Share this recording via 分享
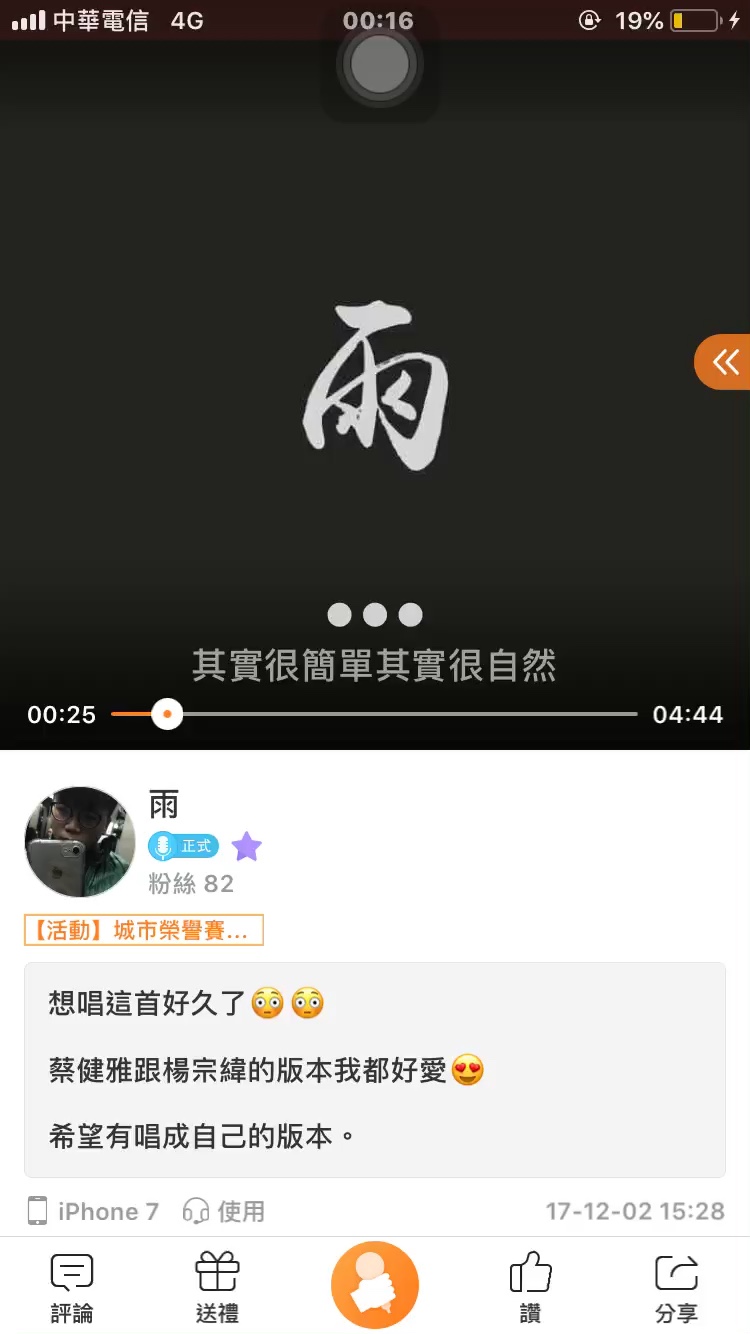750x1334 pixels. [x=677, y=1287]
